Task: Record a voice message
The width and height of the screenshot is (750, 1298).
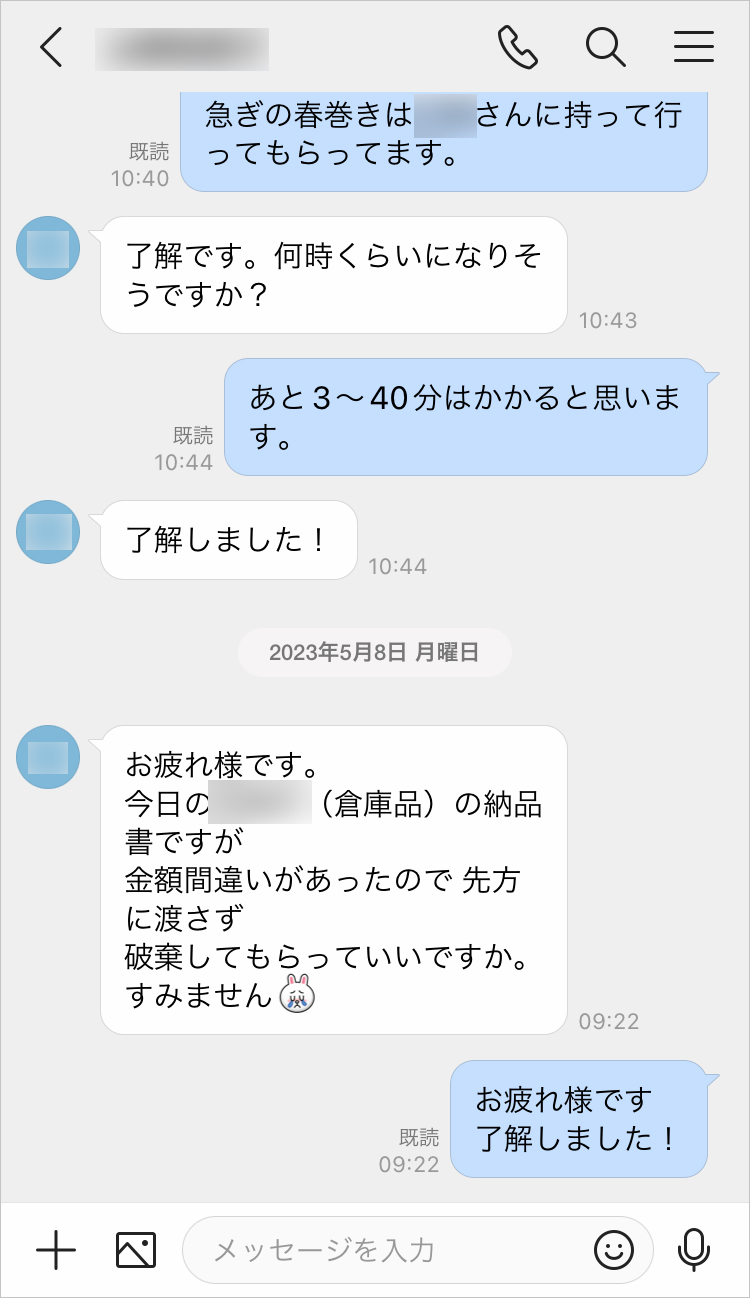Action: point(693,1250)
